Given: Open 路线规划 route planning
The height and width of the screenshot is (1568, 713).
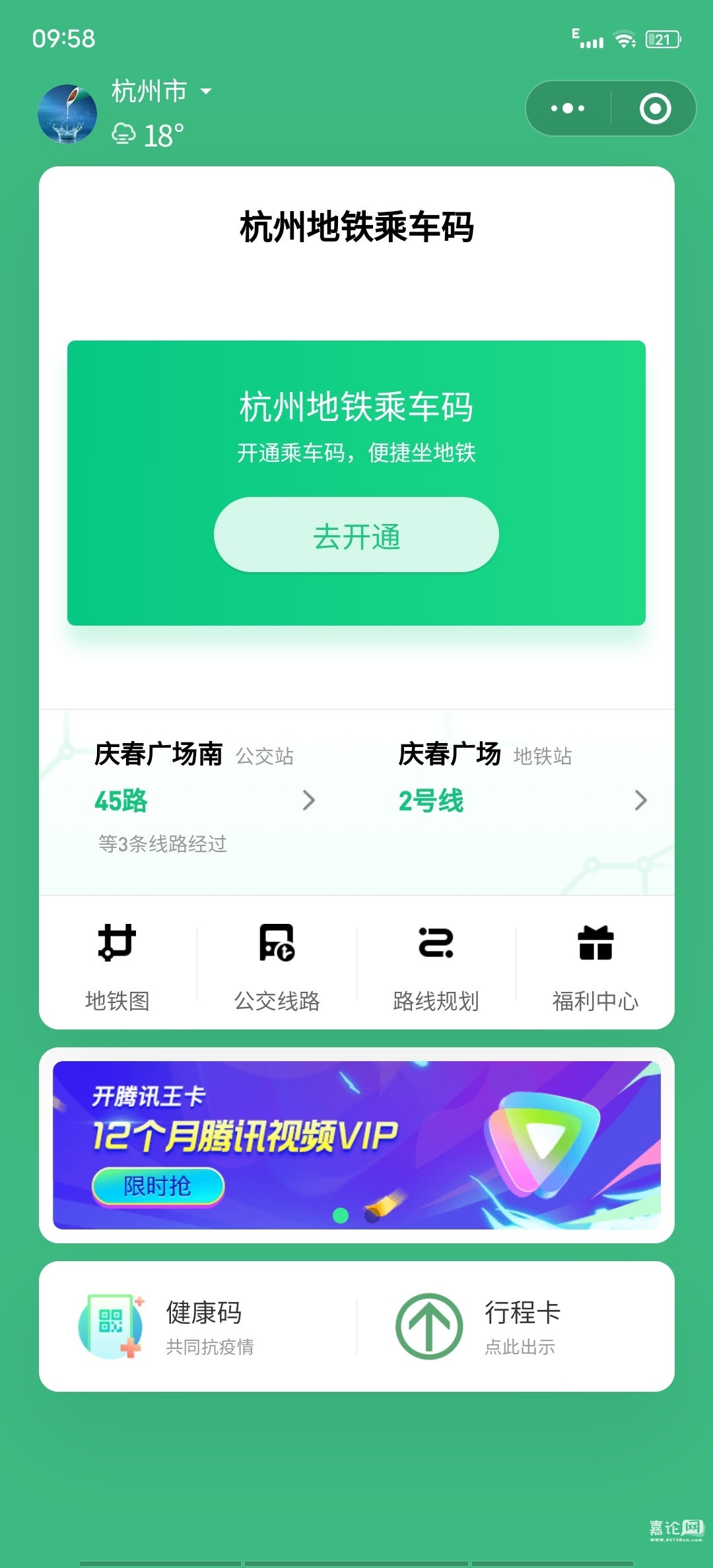Looking at the screenshot, I should coord(436,966).
